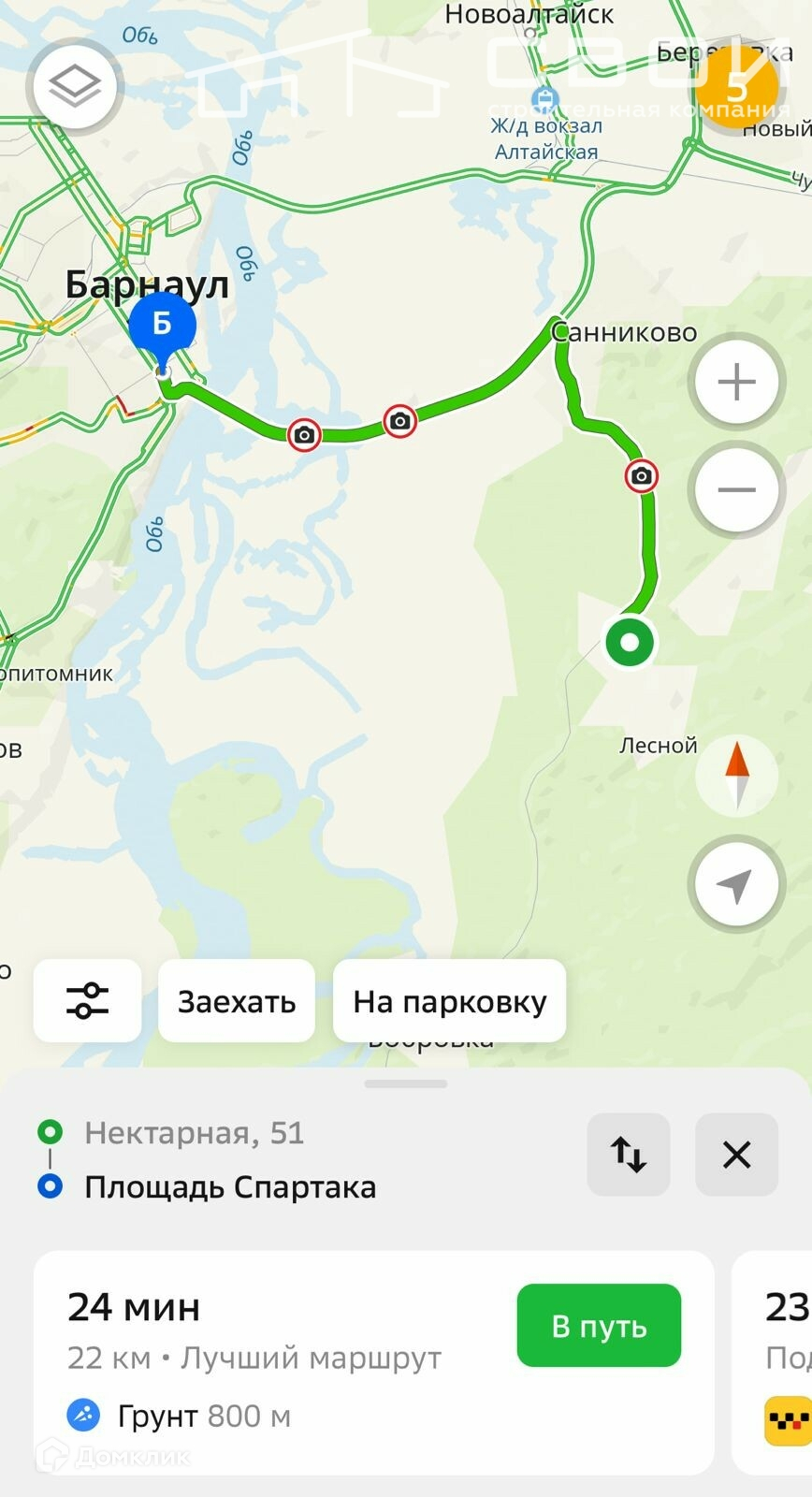Open the map layers selector
This screenshot has width=812, height=1497.
75,87
